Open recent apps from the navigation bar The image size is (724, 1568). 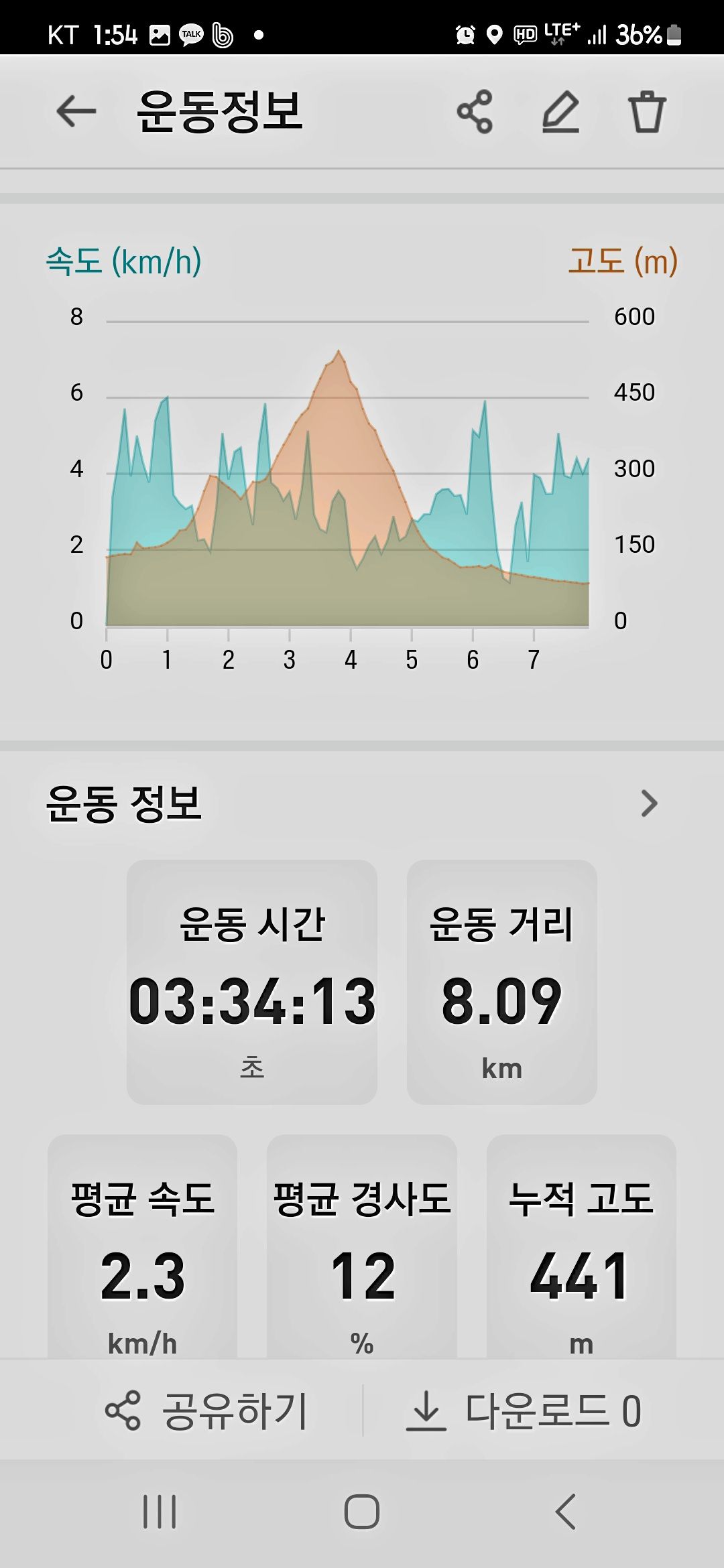[x=160, y=1512]
